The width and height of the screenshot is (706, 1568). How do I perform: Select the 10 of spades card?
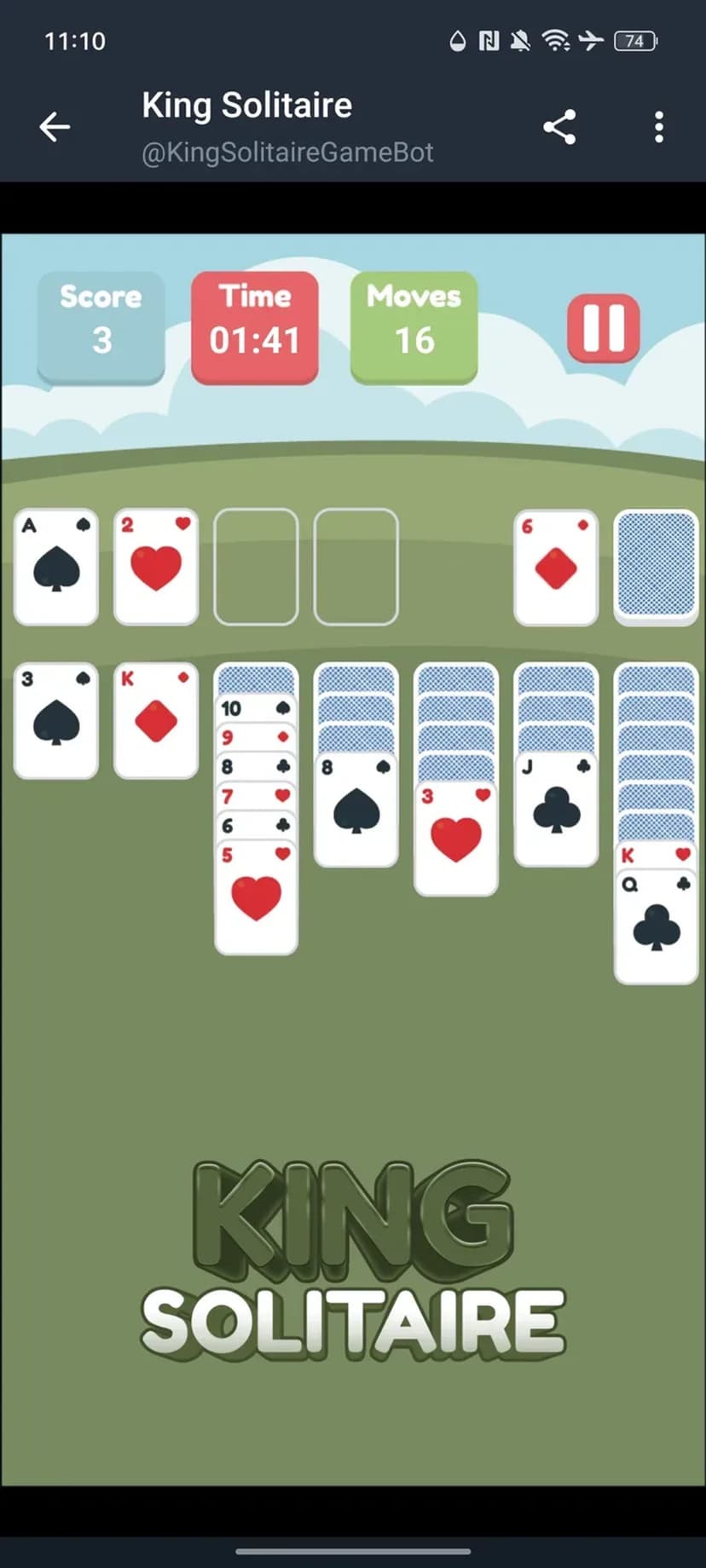point(255,708)
